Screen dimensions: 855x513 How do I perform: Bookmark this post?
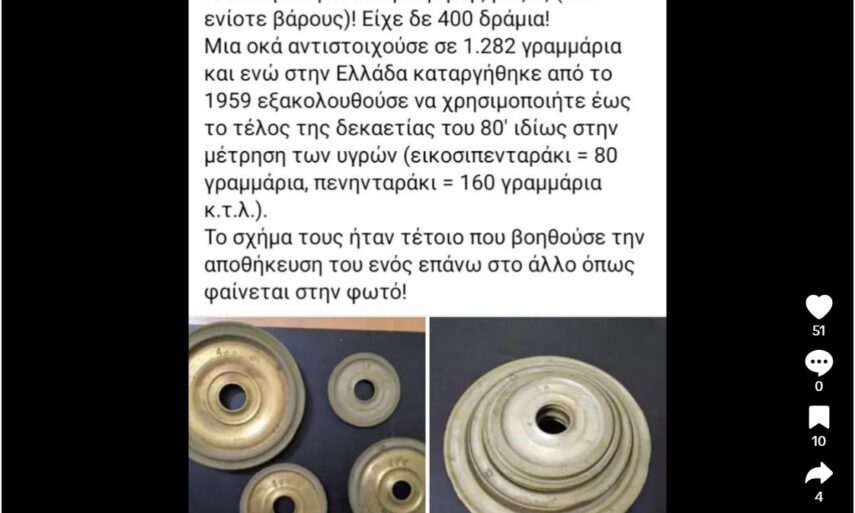pyautogui.click(x=818, y=417)
